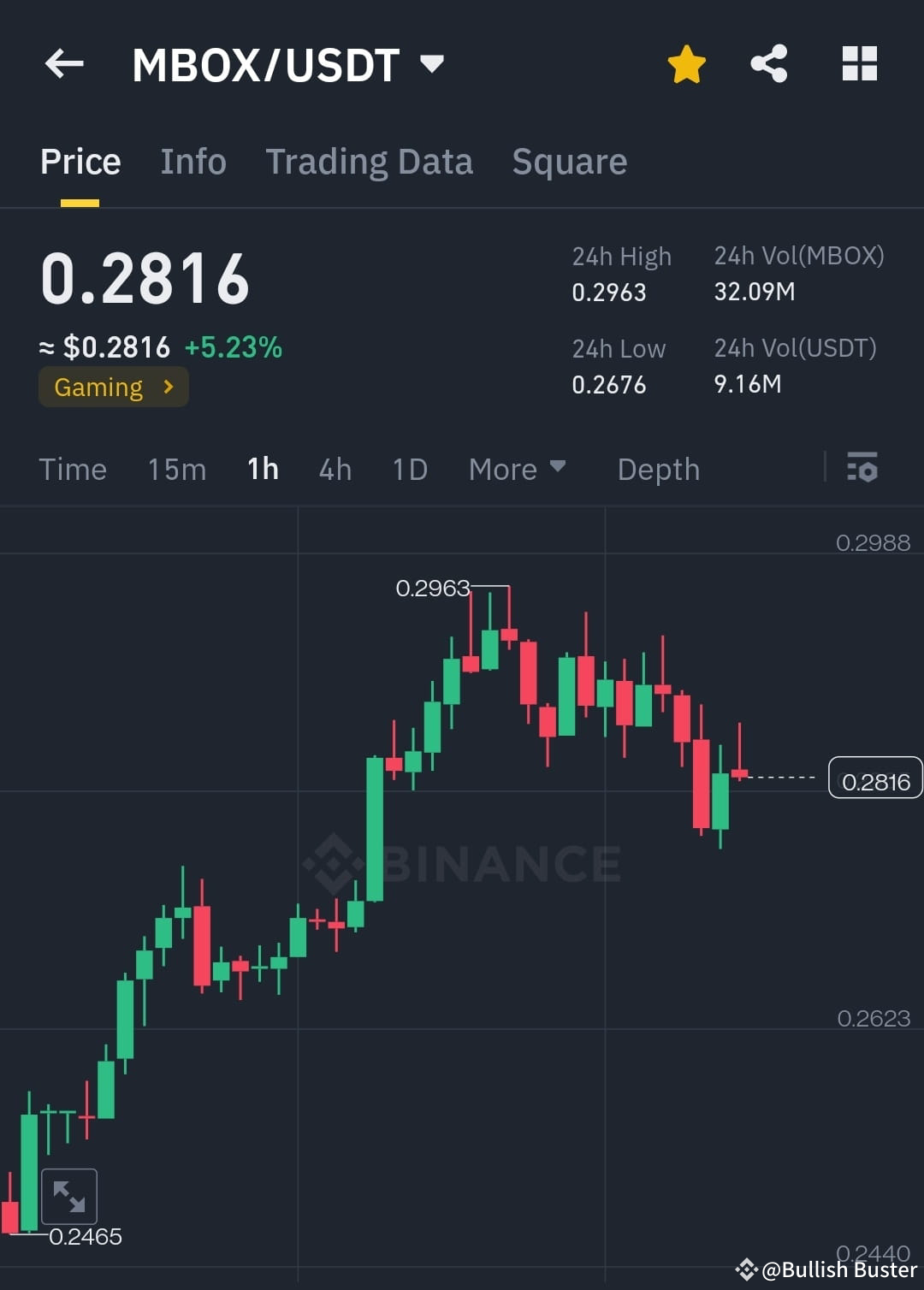Tap the back arrow to exit the chart

[64, 63]
